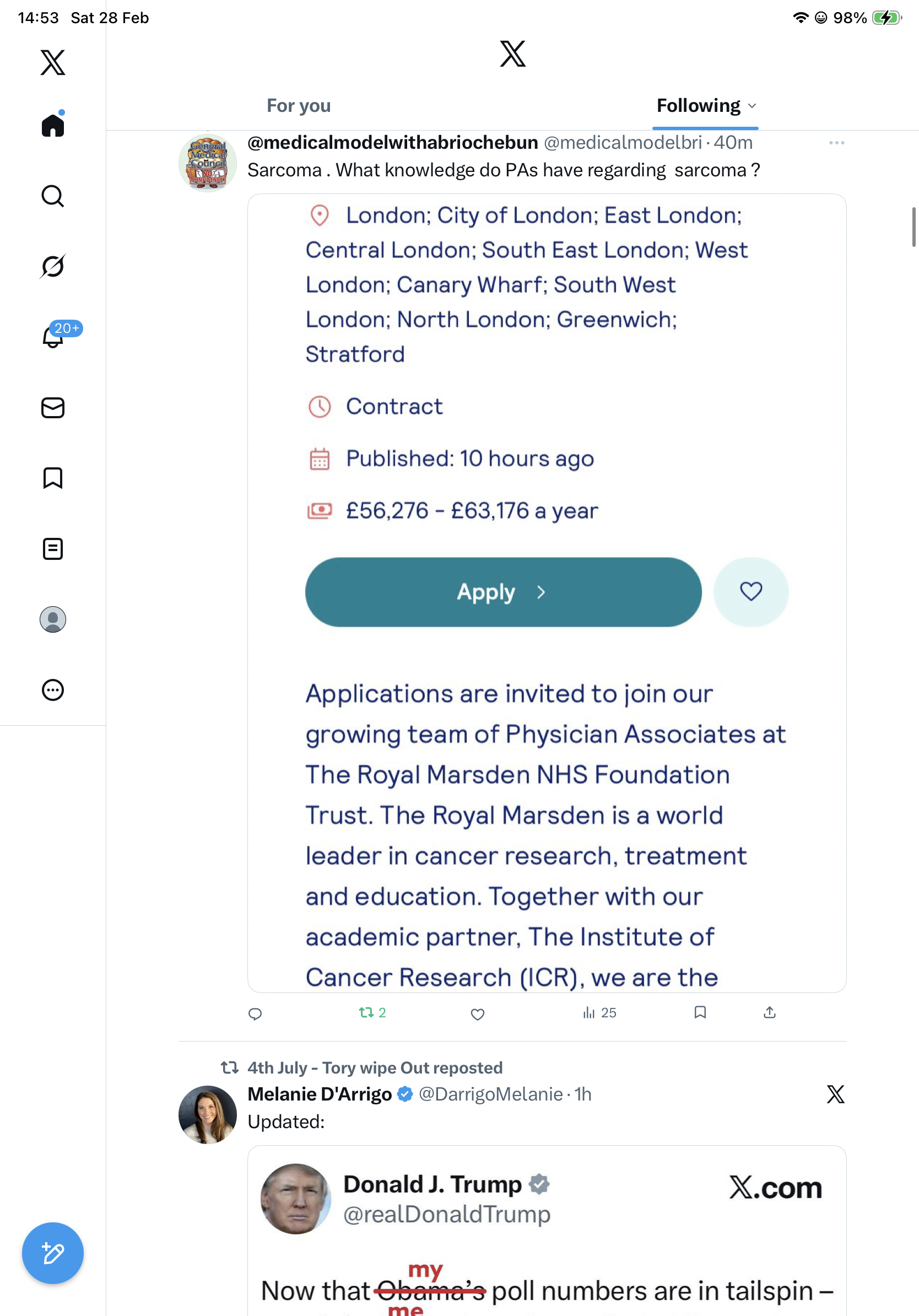Compose a new post

coord(53,1253)
